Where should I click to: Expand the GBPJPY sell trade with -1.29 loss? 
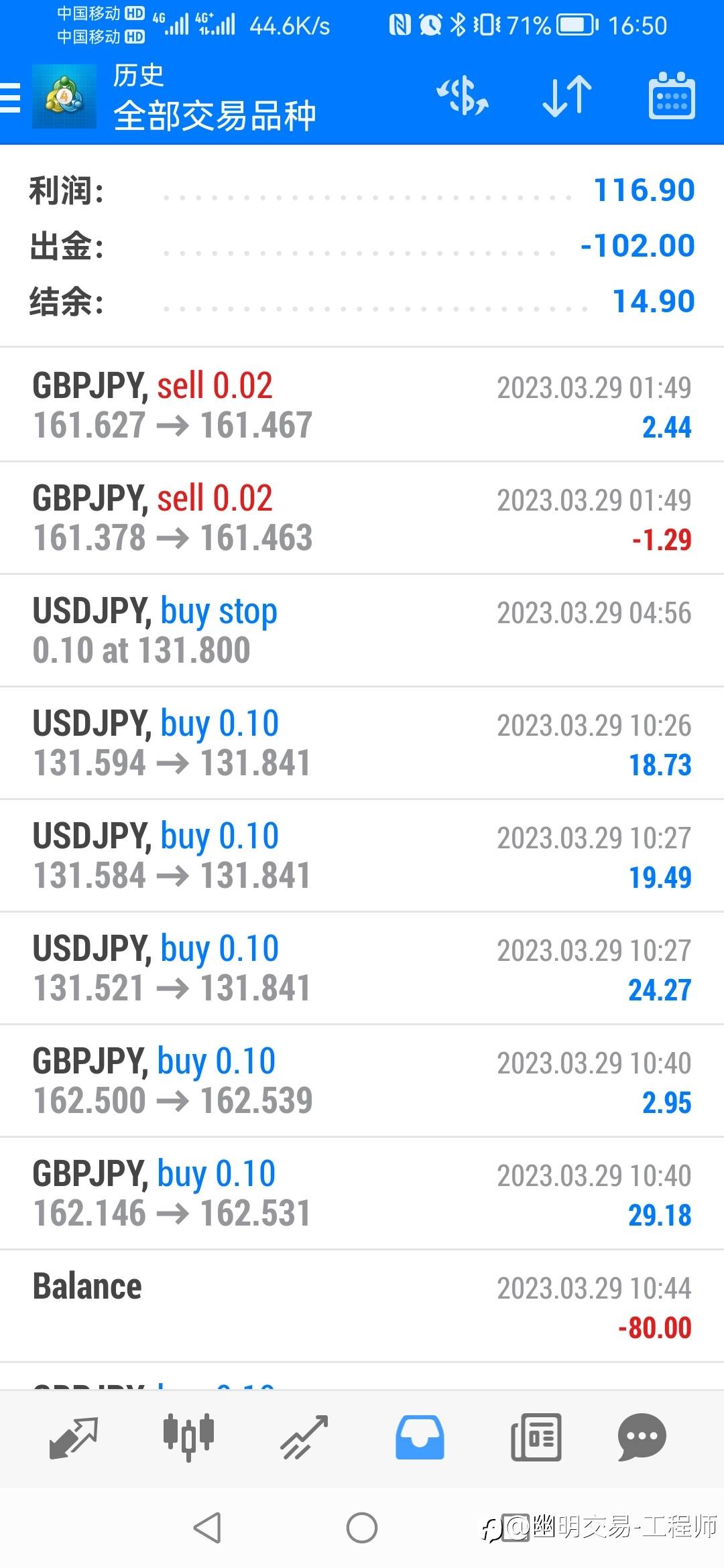pyautogui.click(x=362, y=518)
